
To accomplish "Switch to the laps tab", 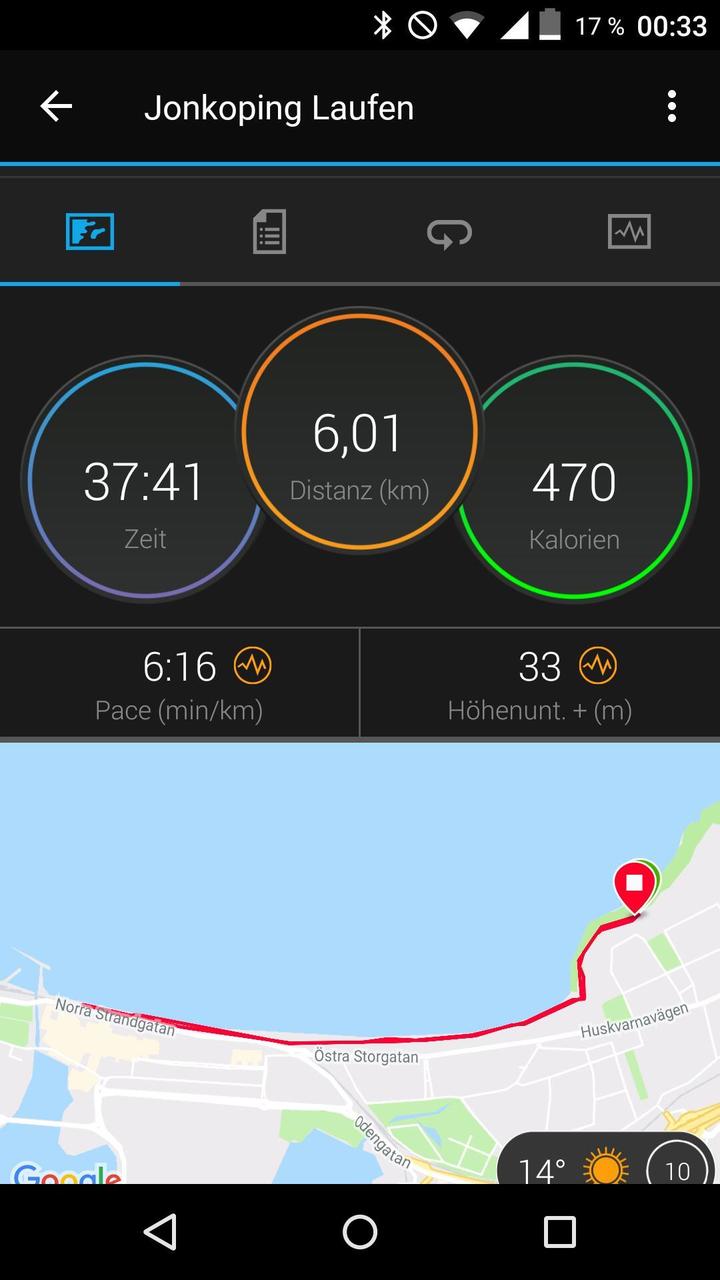I will [449, 233].
